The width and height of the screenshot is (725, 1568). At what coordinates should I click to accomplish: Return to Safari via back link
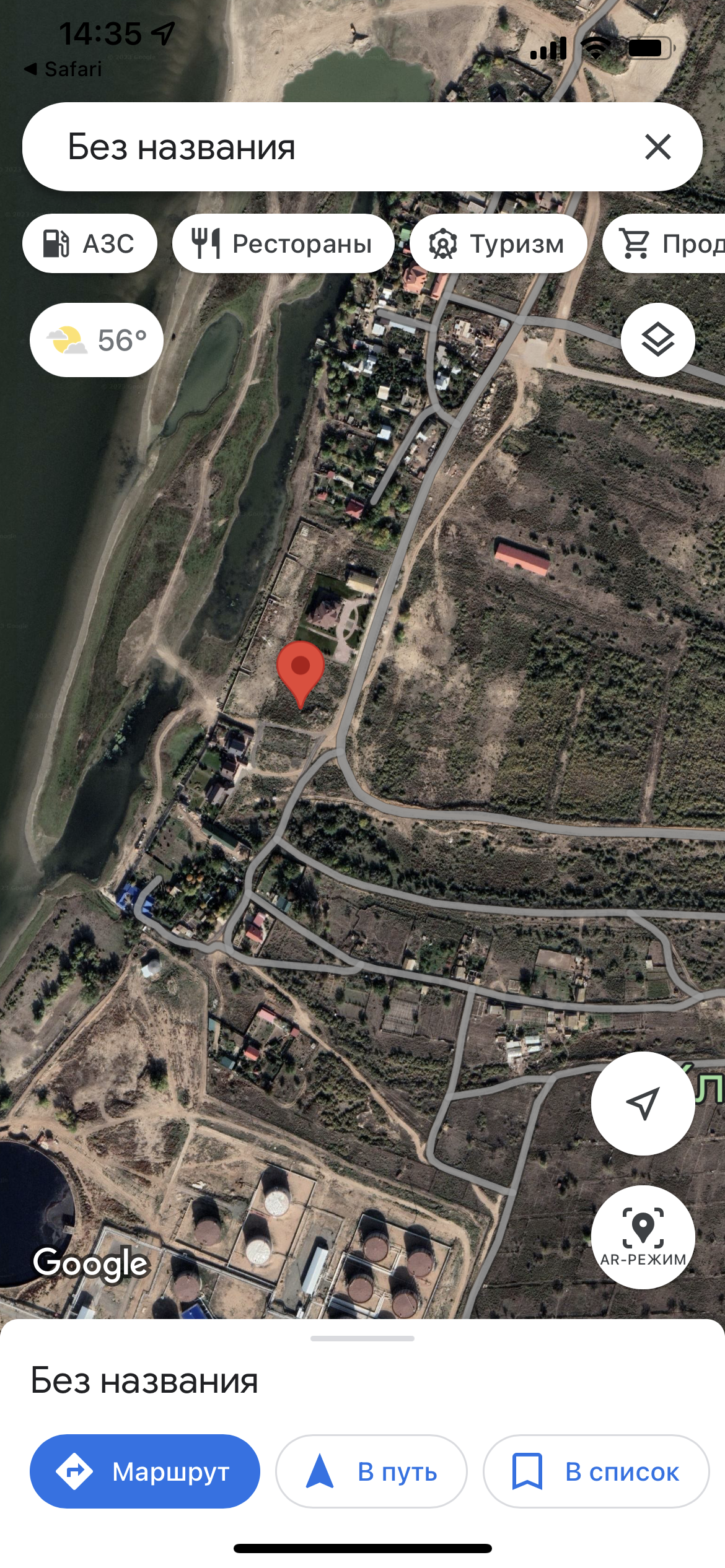point(63,69)
